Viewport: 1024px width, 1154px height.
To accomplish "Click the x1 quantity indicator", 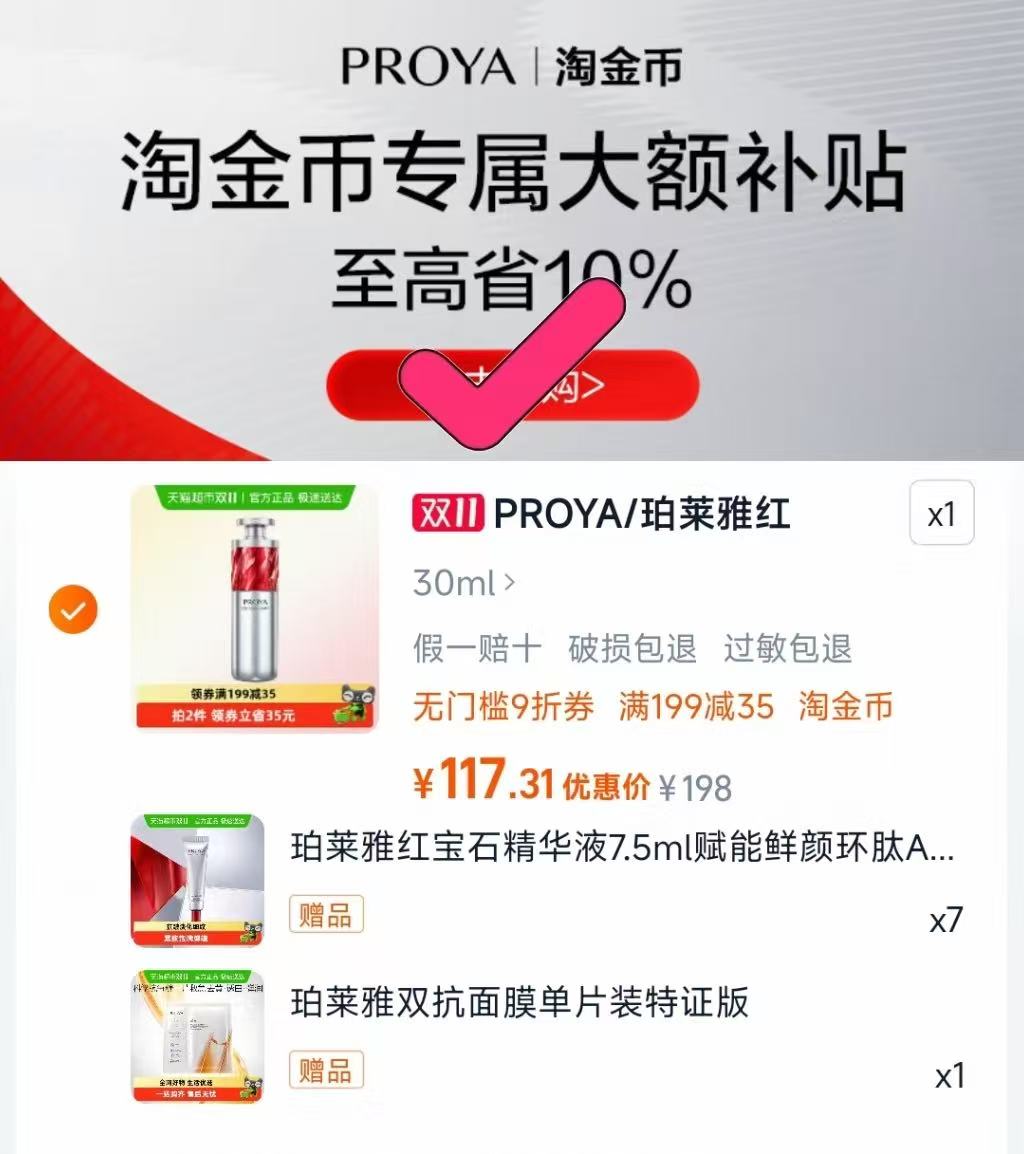I will (x=940, y=513).
